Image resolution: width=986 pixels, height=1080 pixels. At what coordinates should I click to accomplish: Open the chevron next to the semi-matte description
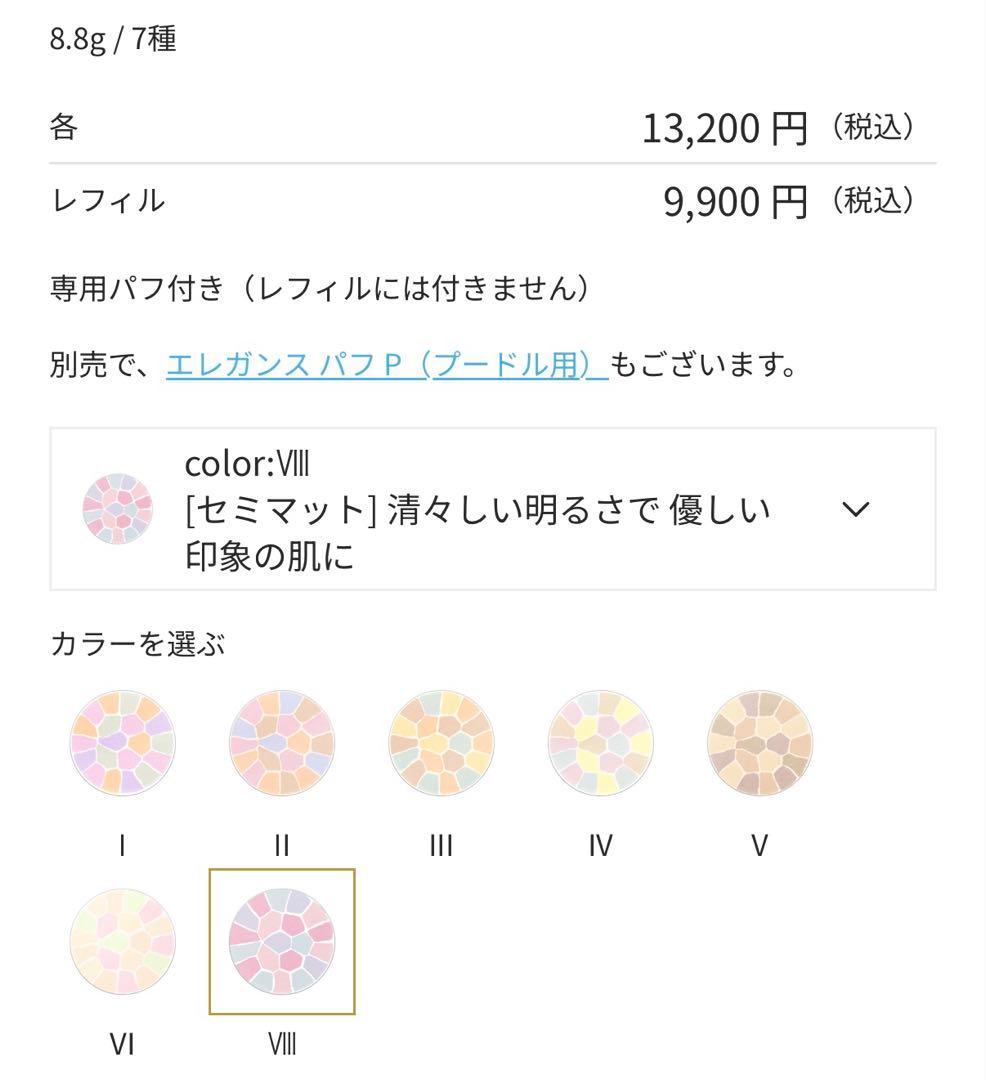855,510
